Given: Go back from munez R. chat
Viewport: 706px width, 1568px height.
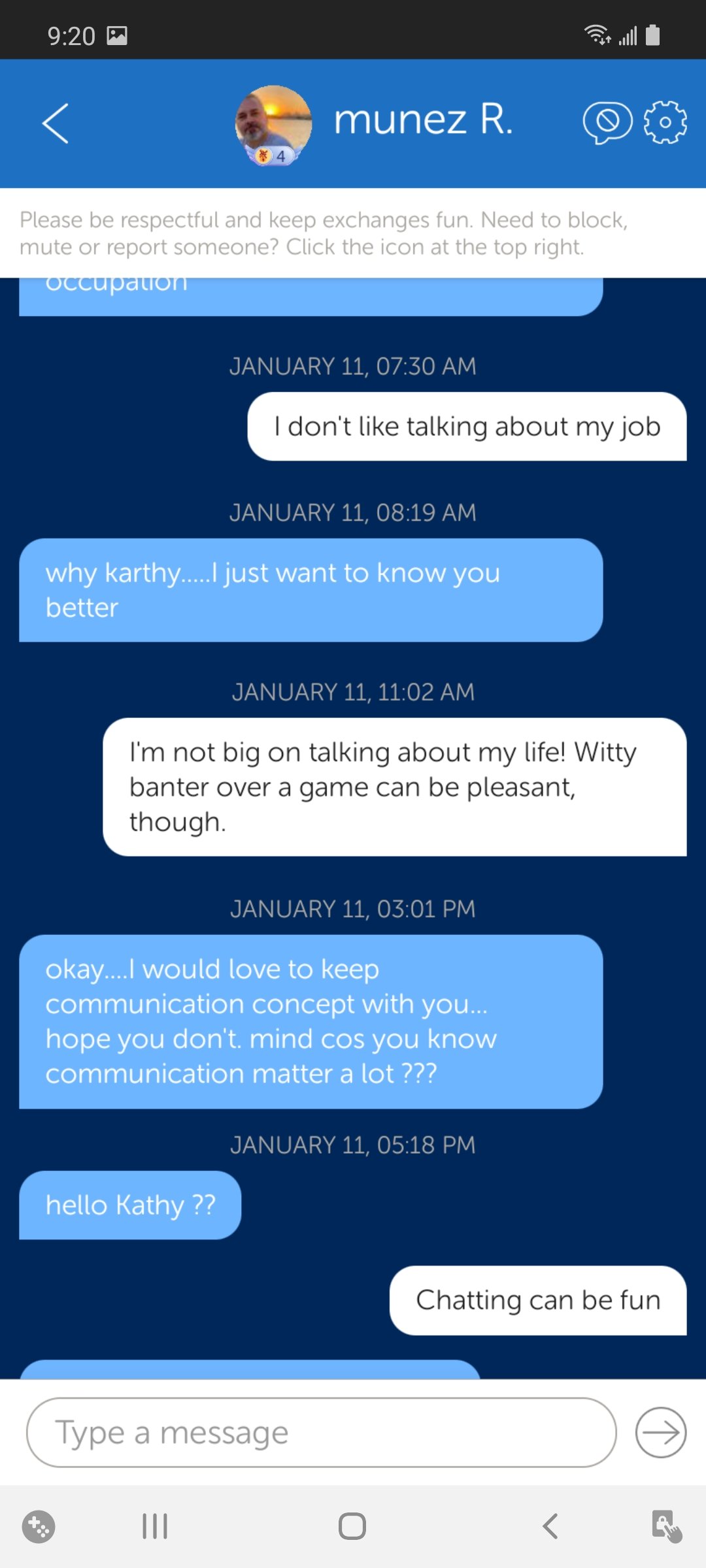Looking at the screenshot, I should pos(55,123).
